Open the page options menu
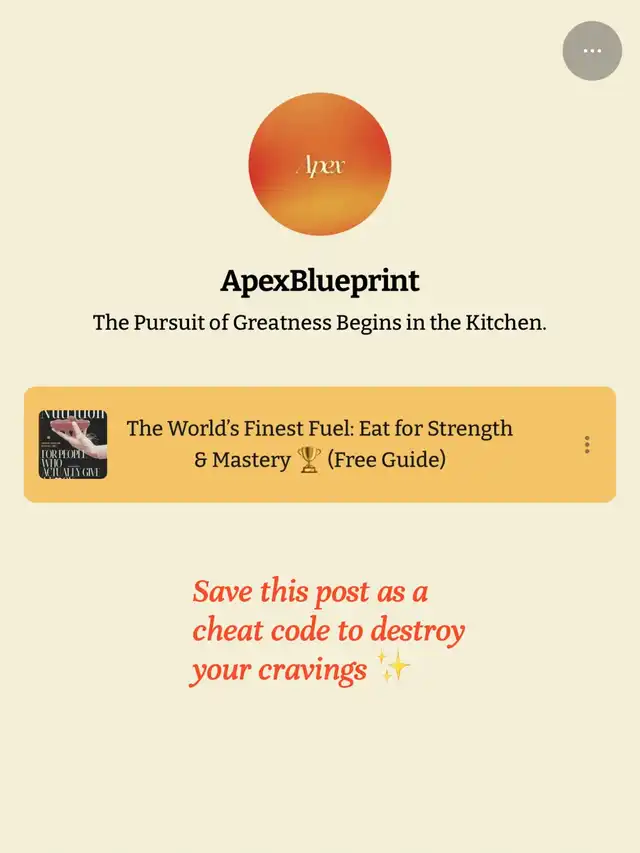 (592, 51)
